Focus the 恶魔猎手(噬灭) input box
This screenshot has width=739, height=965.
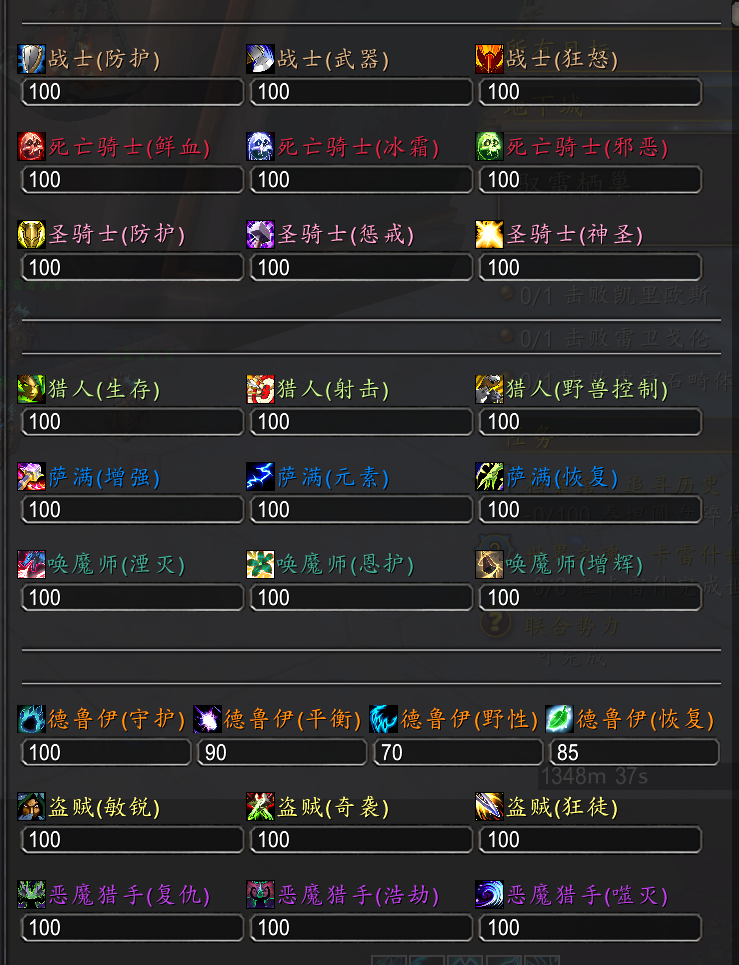590,928
